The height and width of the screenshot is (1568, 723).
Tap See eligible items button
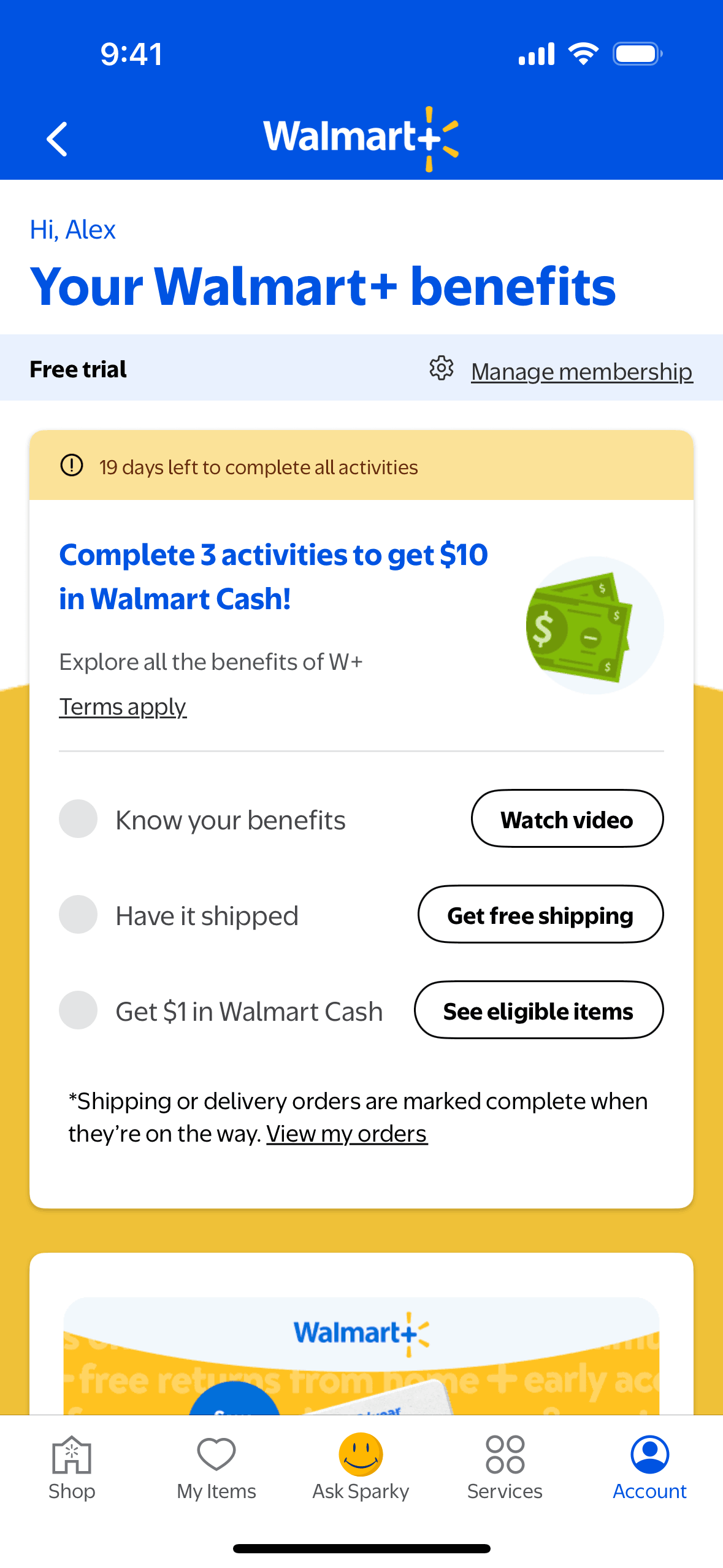tap(538, 1010)
